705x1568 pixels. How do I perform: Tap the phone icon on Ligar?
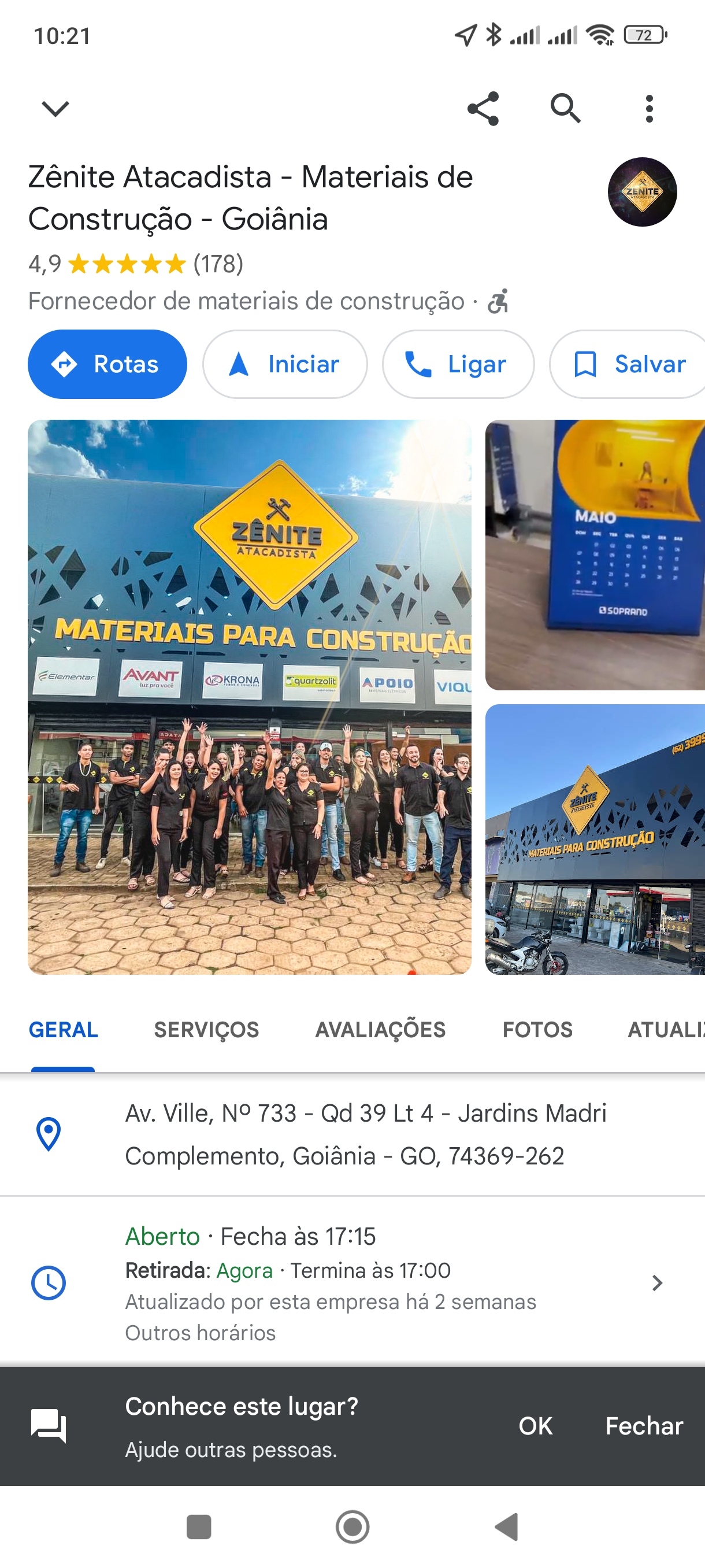coord(421,364)
